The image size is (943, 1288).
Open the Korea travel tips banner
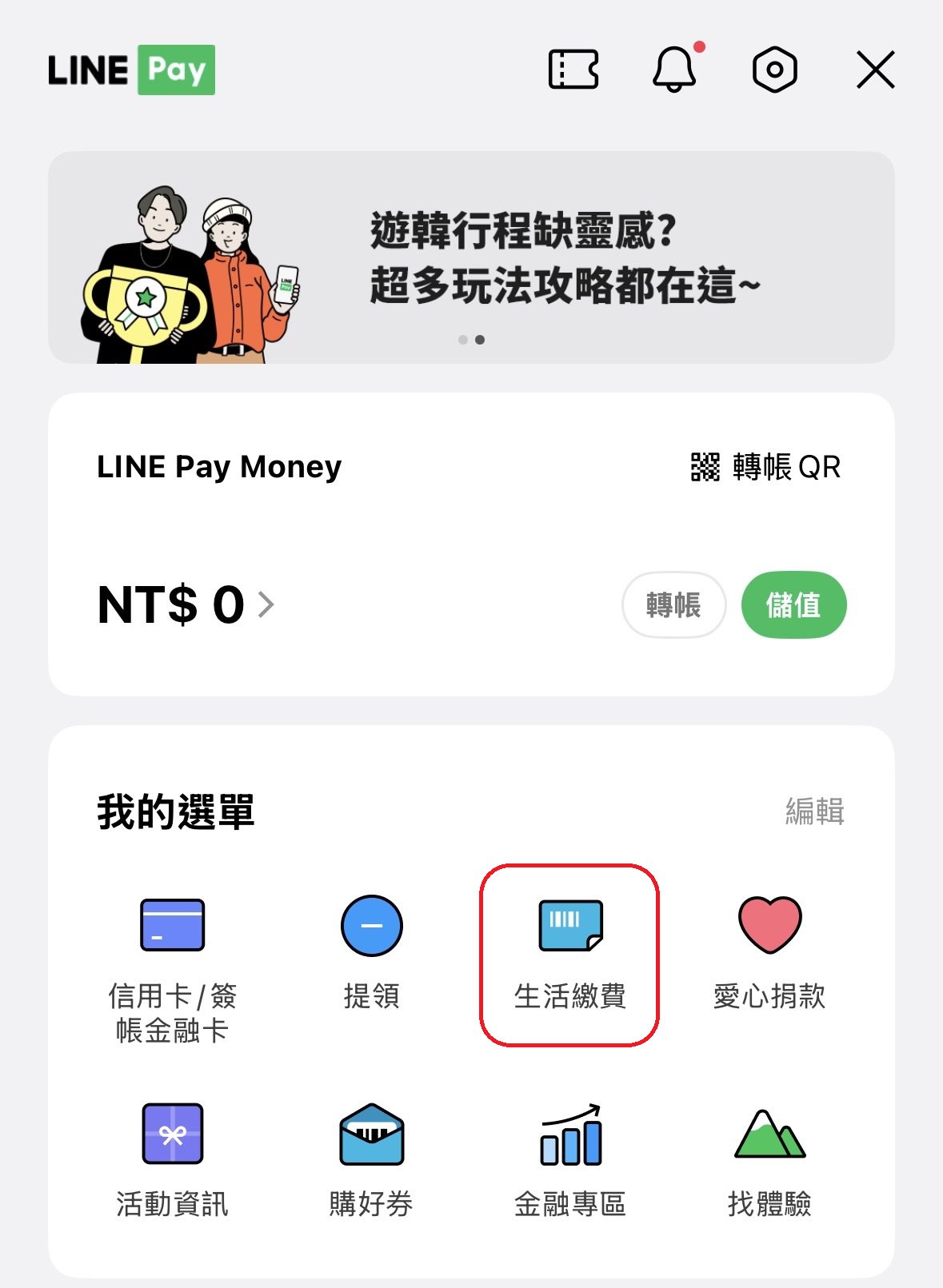click(471, 257)
